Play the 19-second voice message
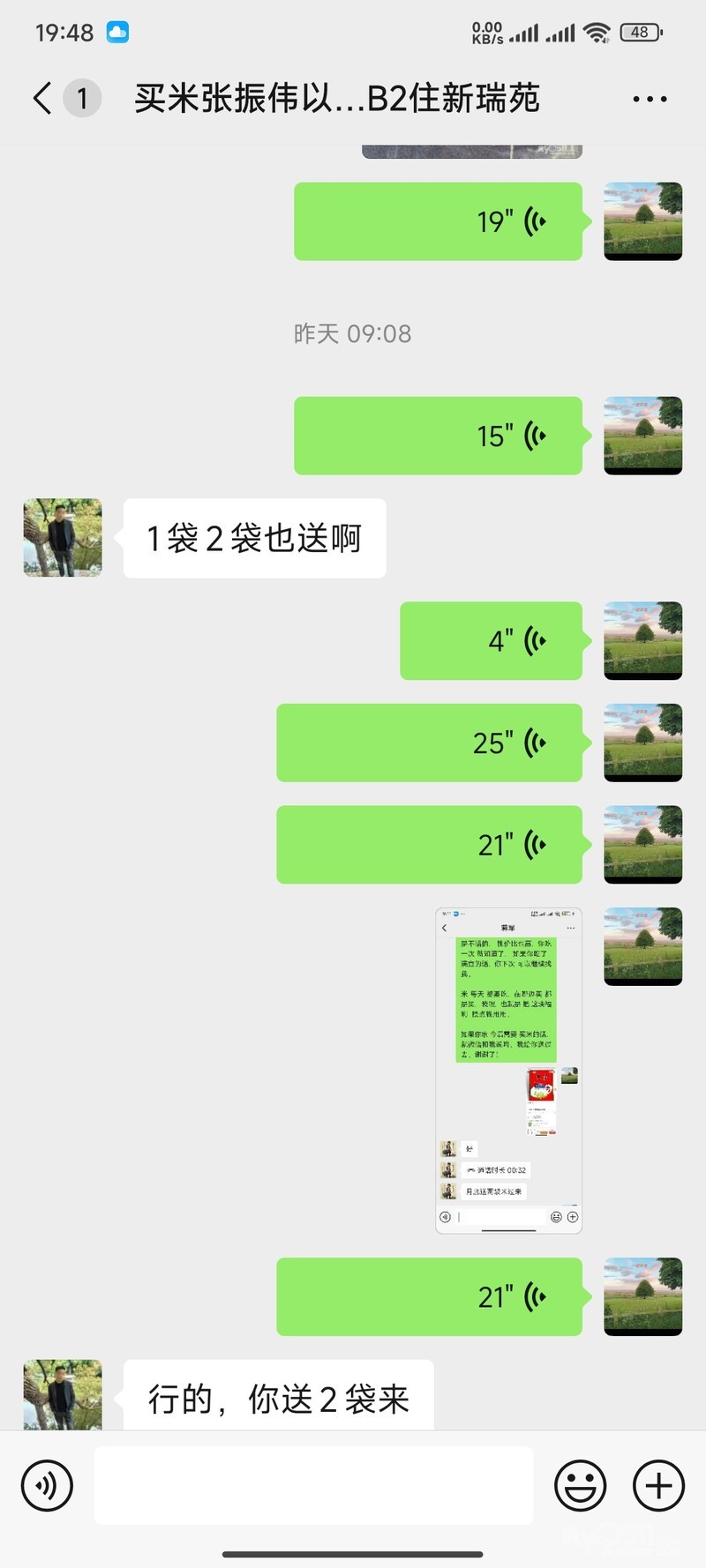706x1568 pixels. (438, 221)
